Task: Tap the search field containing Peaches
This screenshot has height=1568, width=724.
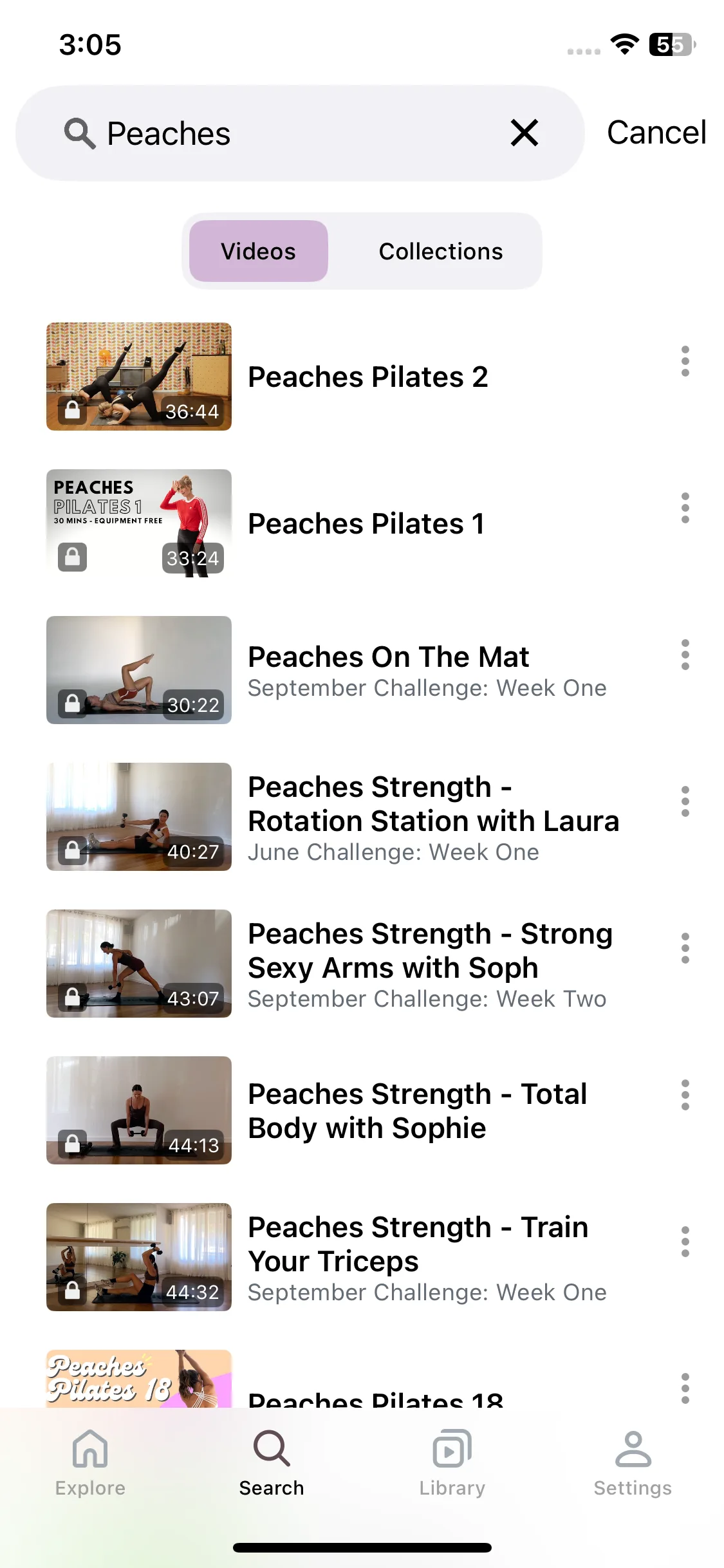Action: pos(290,133)
